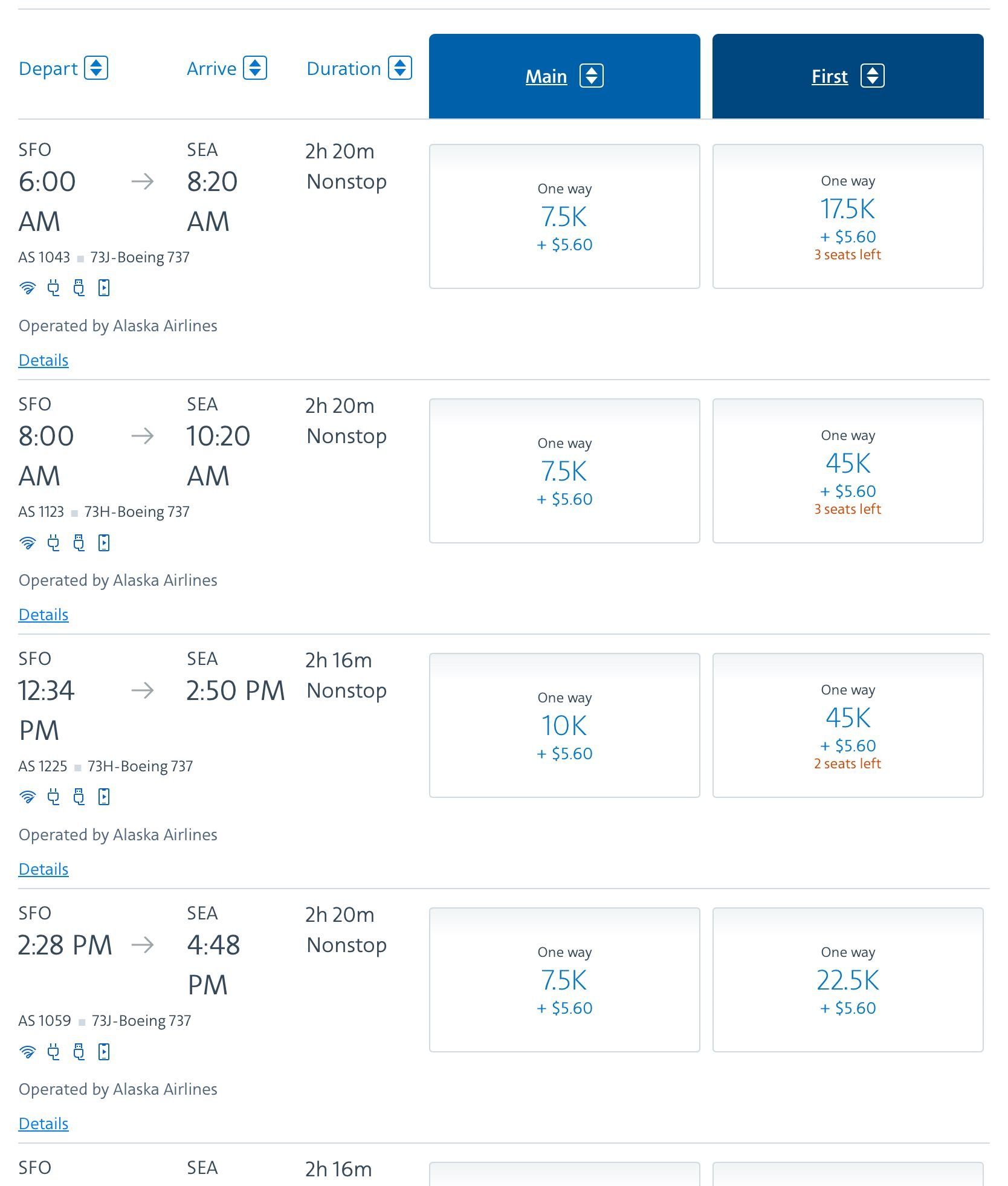Image resolution: width=1008 pixels, height=1186 pixels.
Task: Toggle the Depart column sort order
Action: click(95, 68)
